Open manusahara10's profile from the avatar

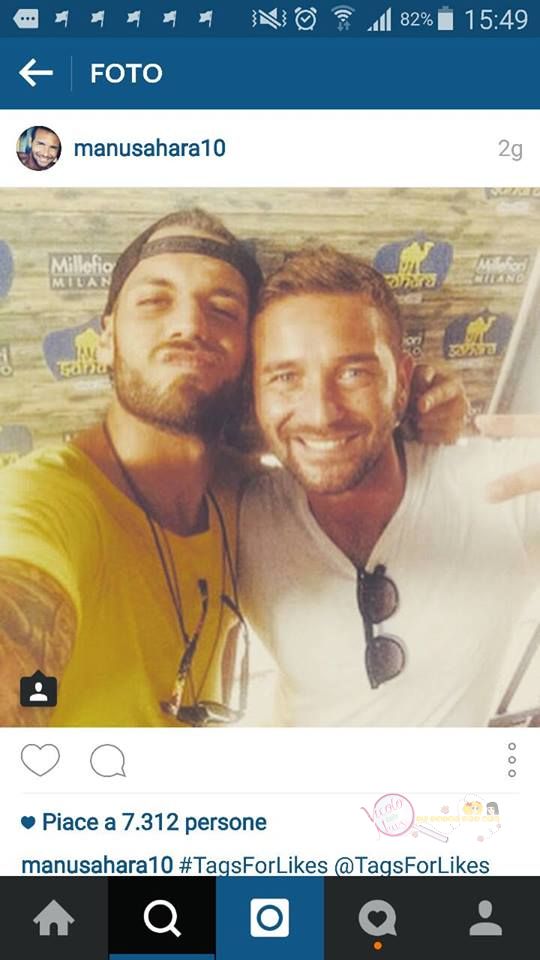[x=38, y=148]
